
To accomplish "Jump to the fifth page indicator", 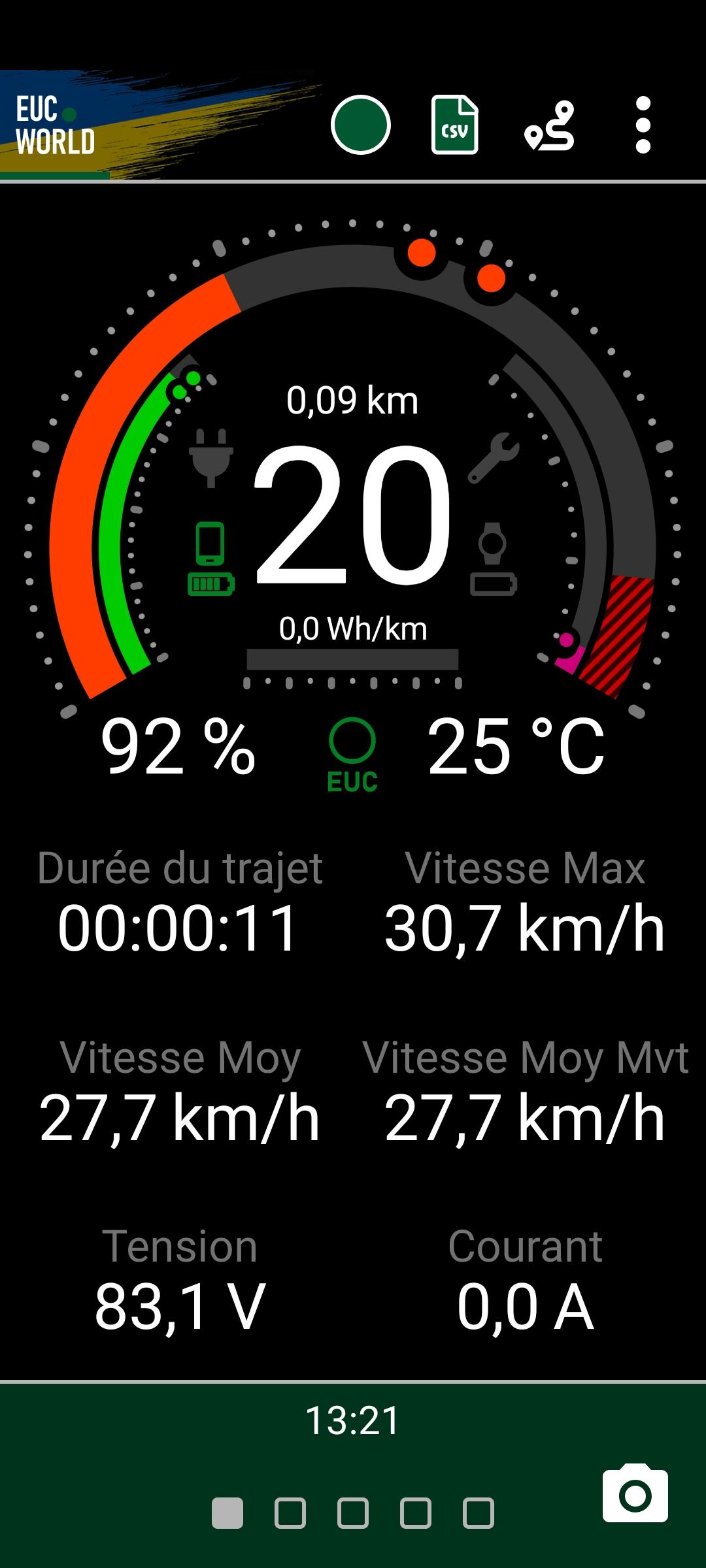I will coord(479,1513).
